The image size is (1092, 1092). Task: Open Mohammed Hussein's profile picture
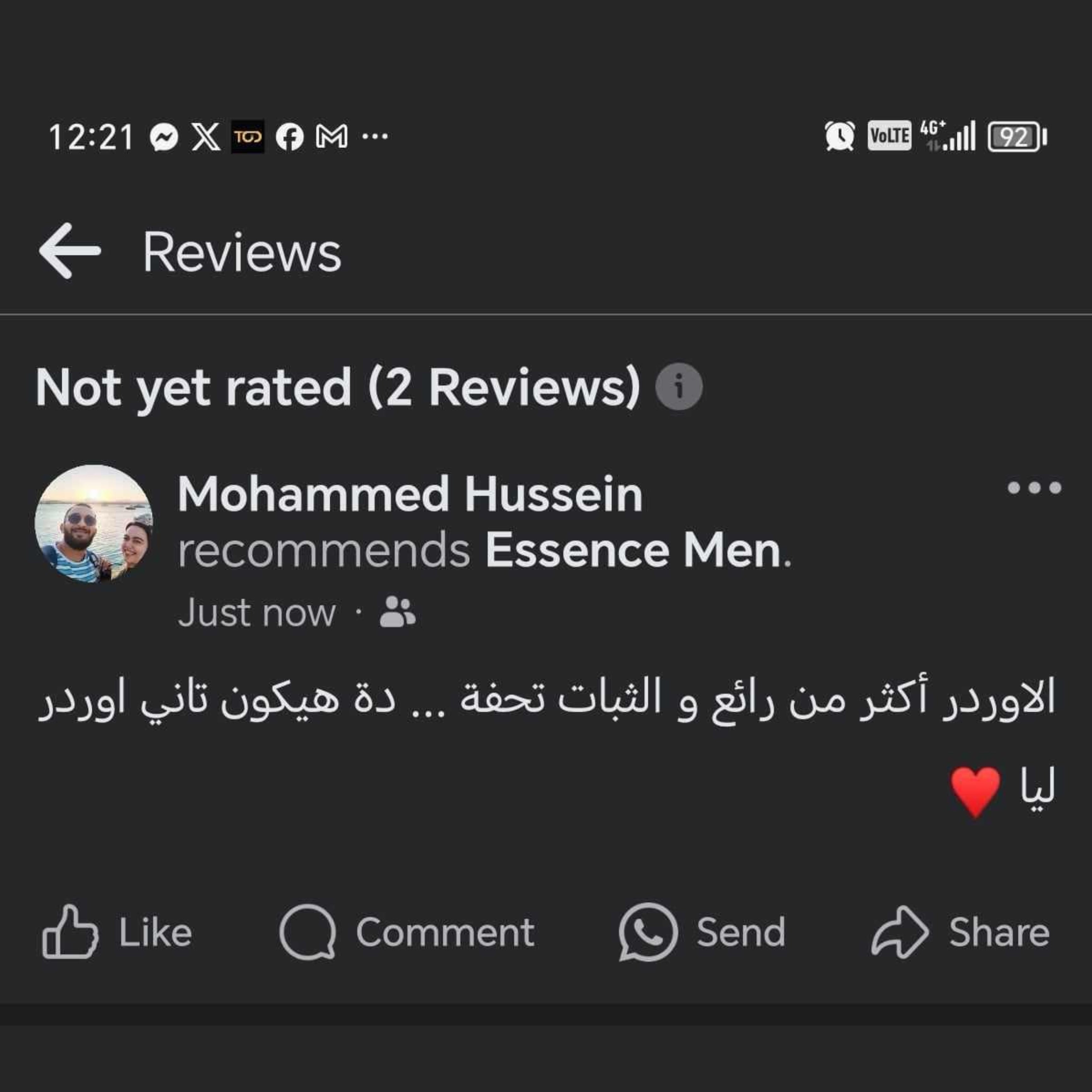(x=94, y=524)
